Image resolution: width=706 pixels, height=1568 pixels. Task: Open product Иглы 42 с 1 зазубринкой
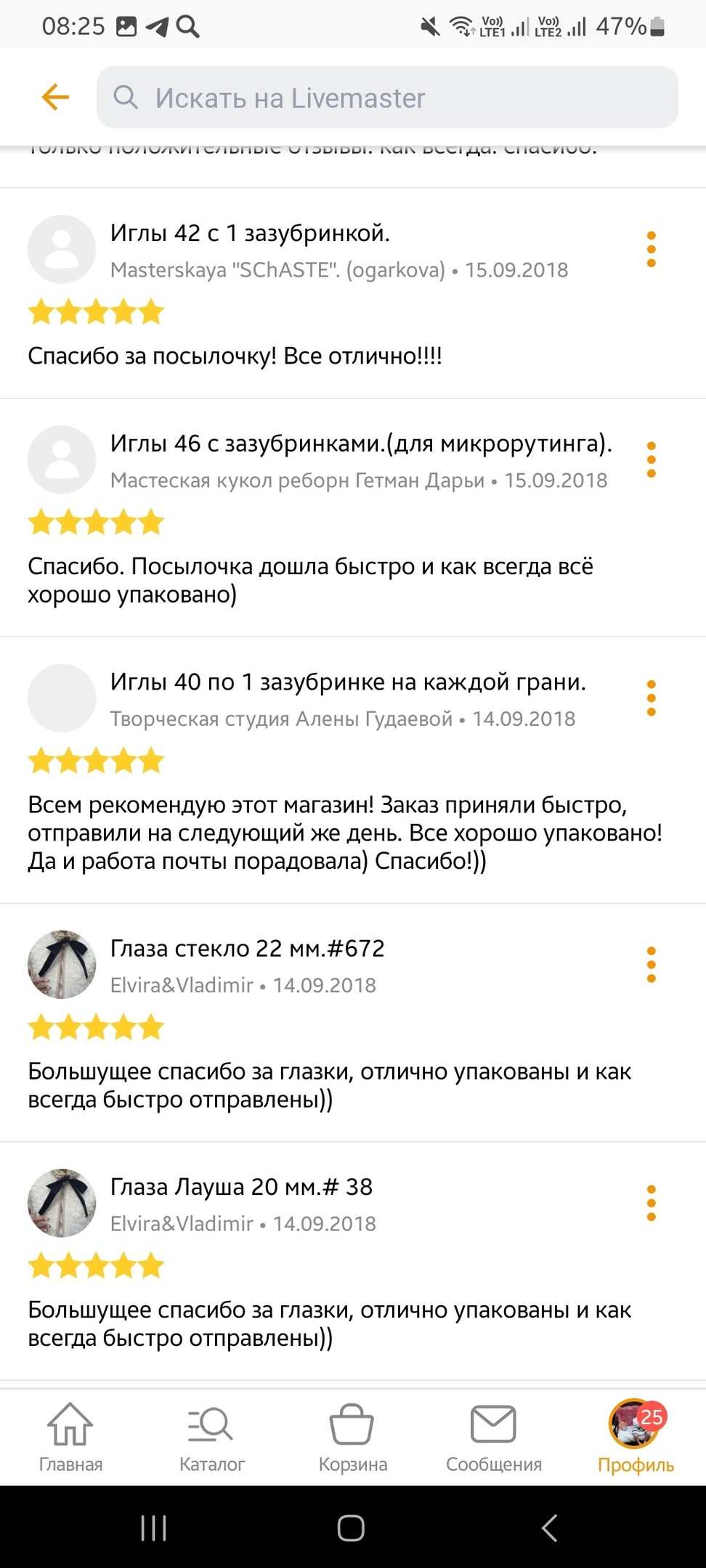tap(250, 233)
